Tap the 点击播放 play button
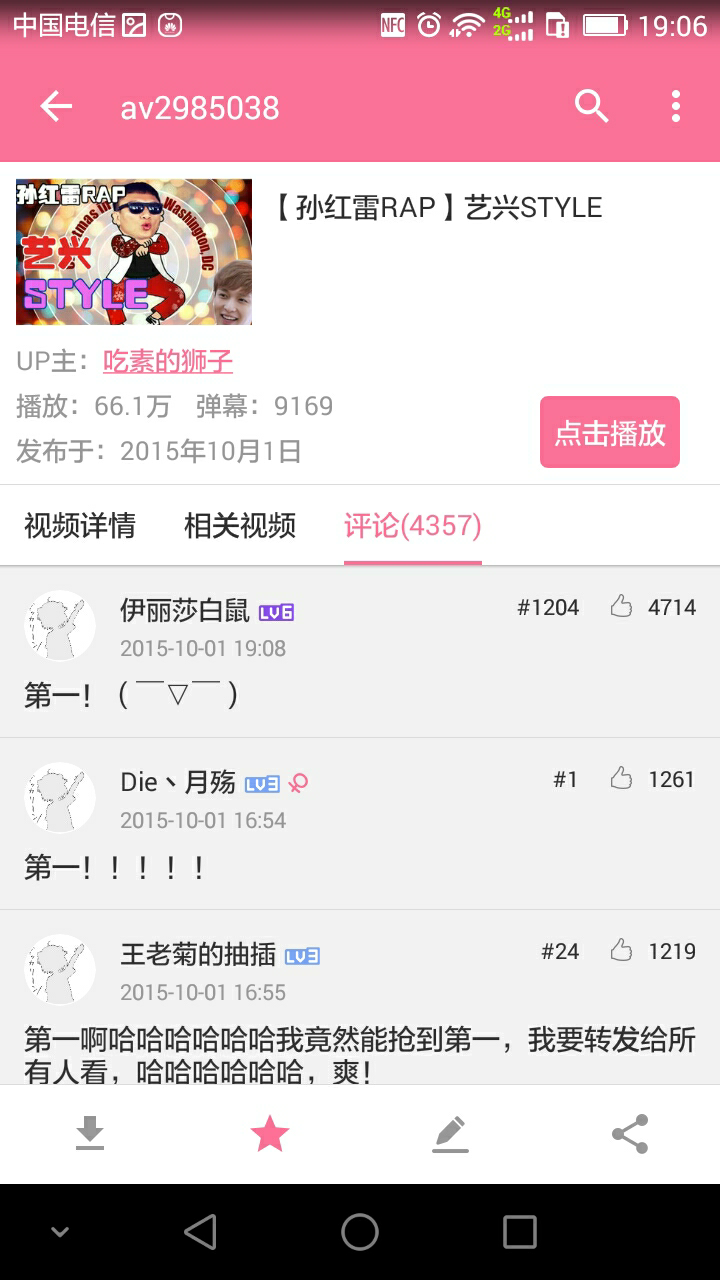The width and height of the screenshot is (720, 1280). pos(610,430)
